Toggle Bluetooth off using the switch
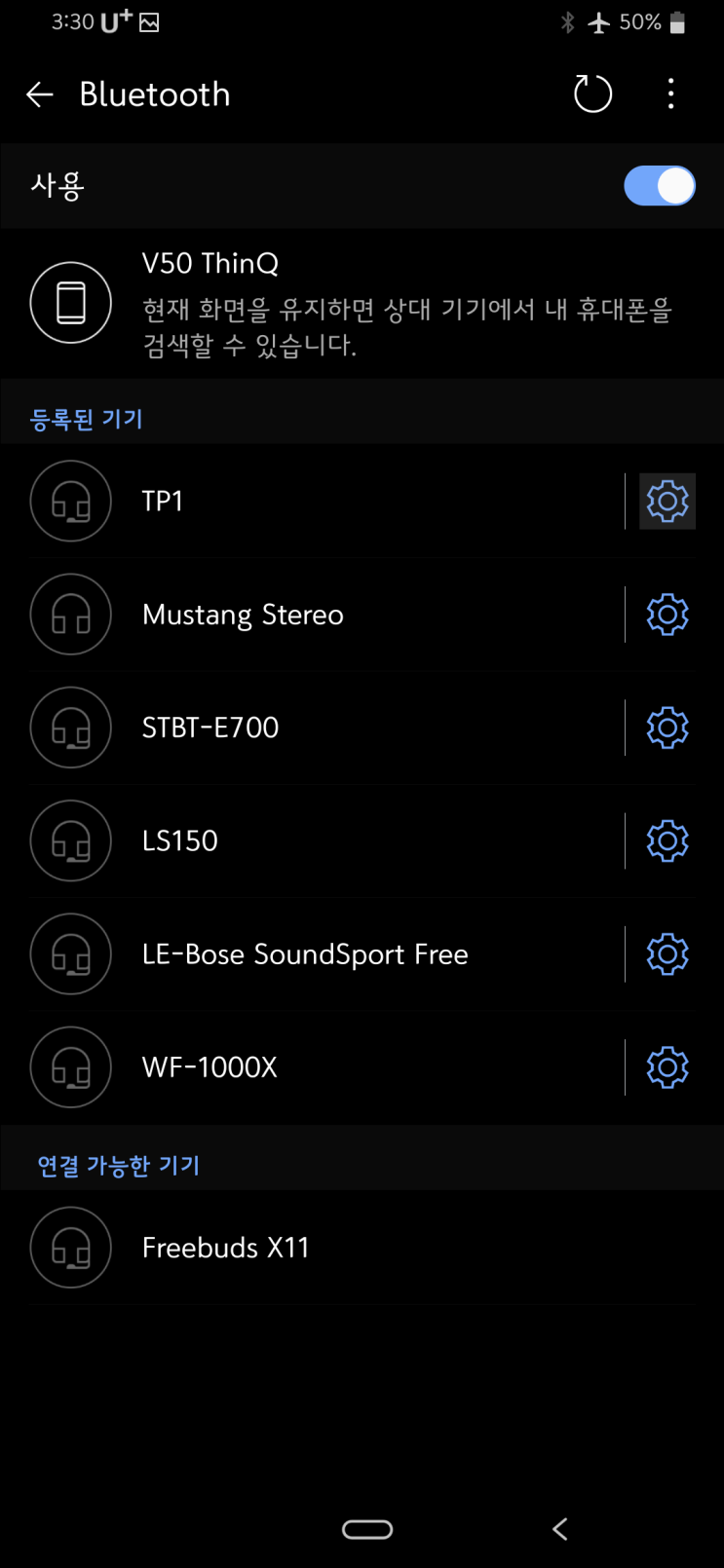Viewport: 724px width, 1568px height. (660, 185)
